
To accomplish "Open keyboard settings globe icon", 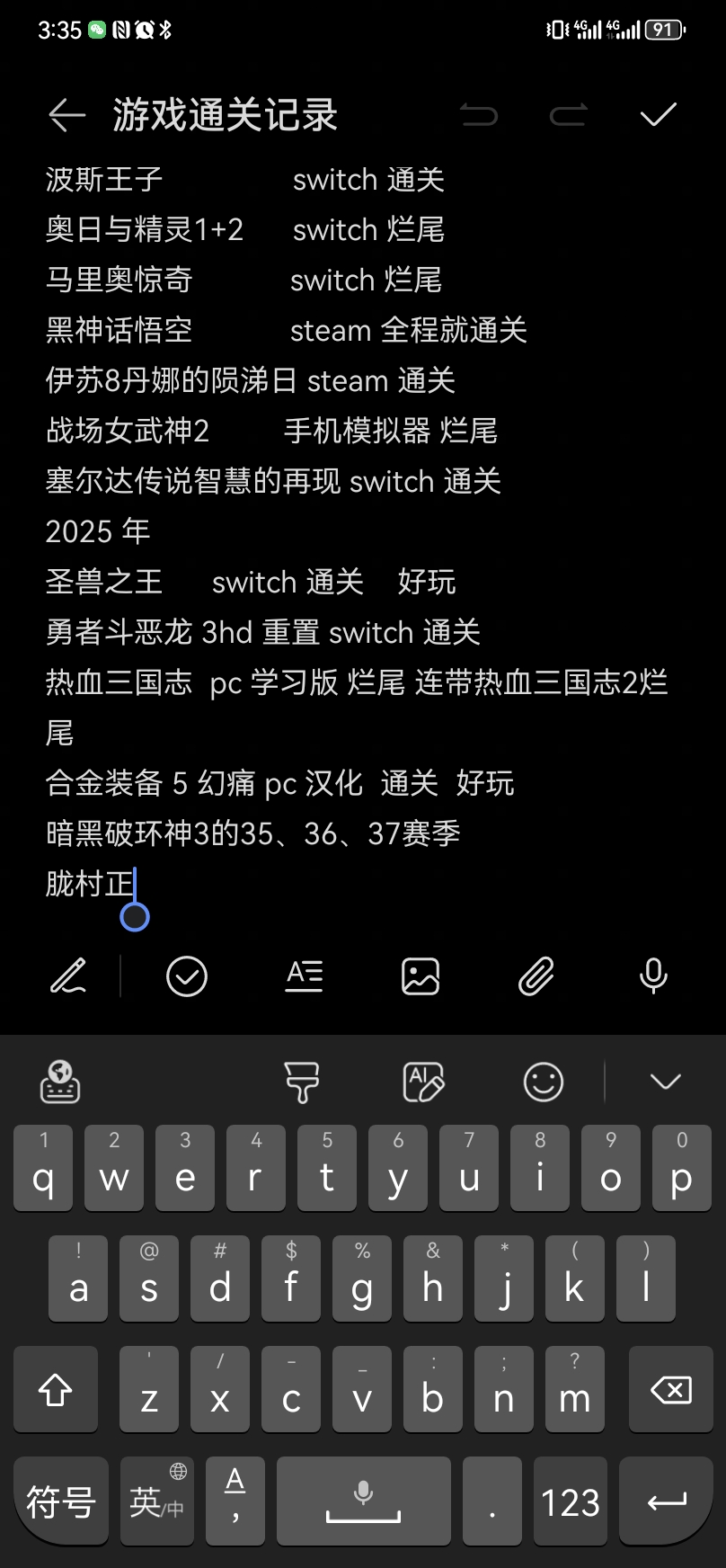I will click(60, 1082).
